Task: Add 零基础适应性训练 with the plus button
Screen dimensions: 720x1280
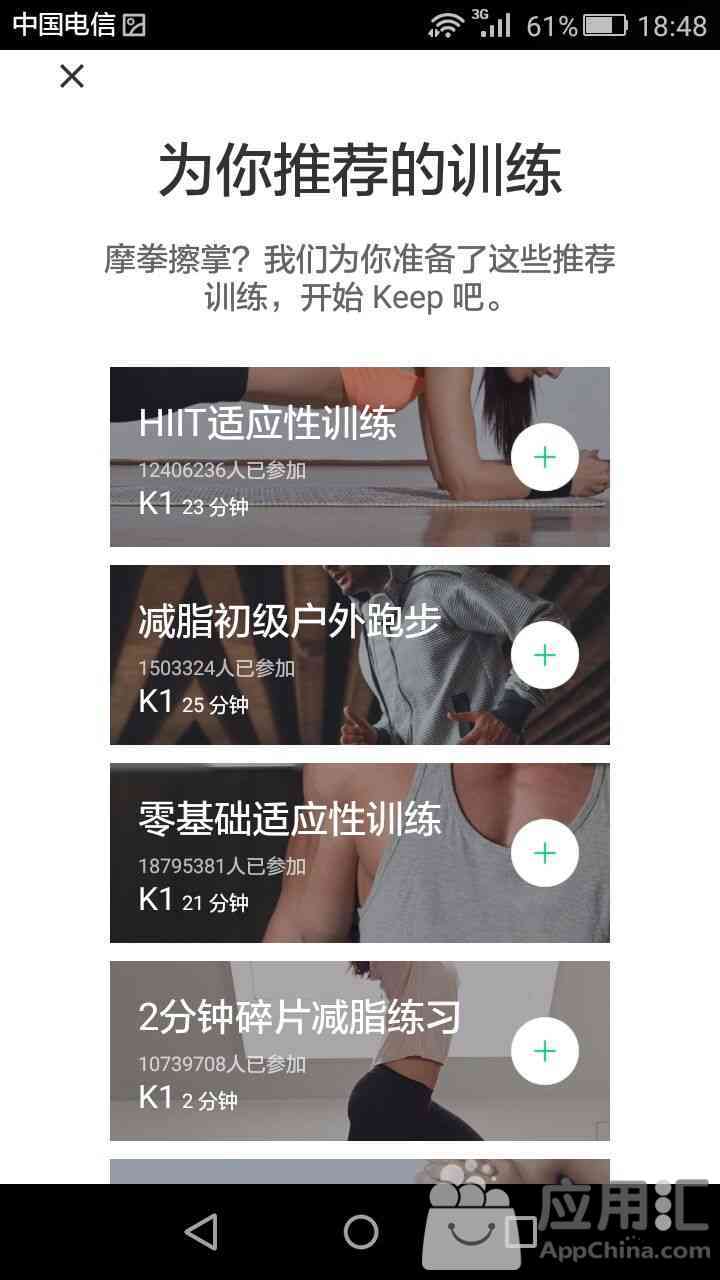Action: coord(545,853)
